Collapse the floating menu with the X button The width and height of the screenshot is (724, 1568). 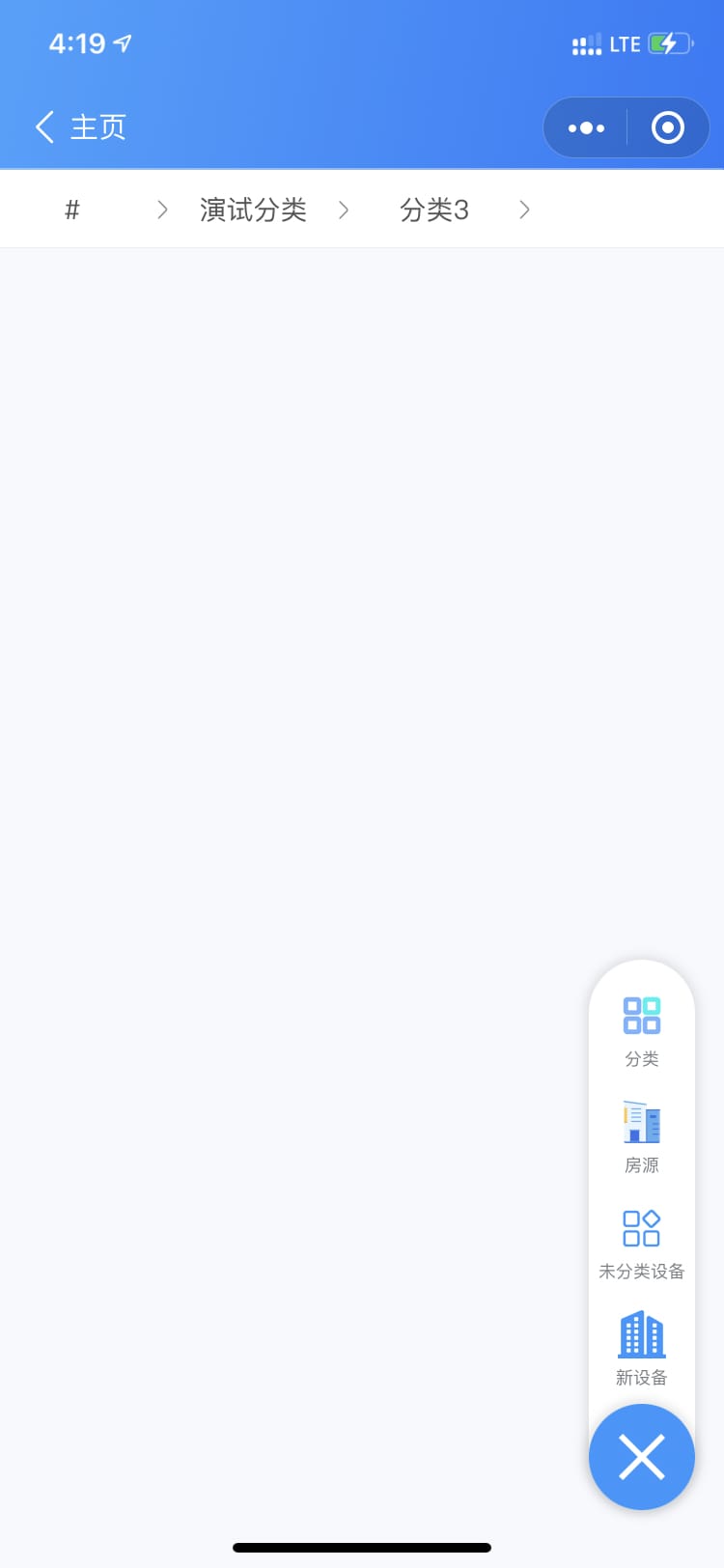pyautogui.click(x=642, y=1457)
